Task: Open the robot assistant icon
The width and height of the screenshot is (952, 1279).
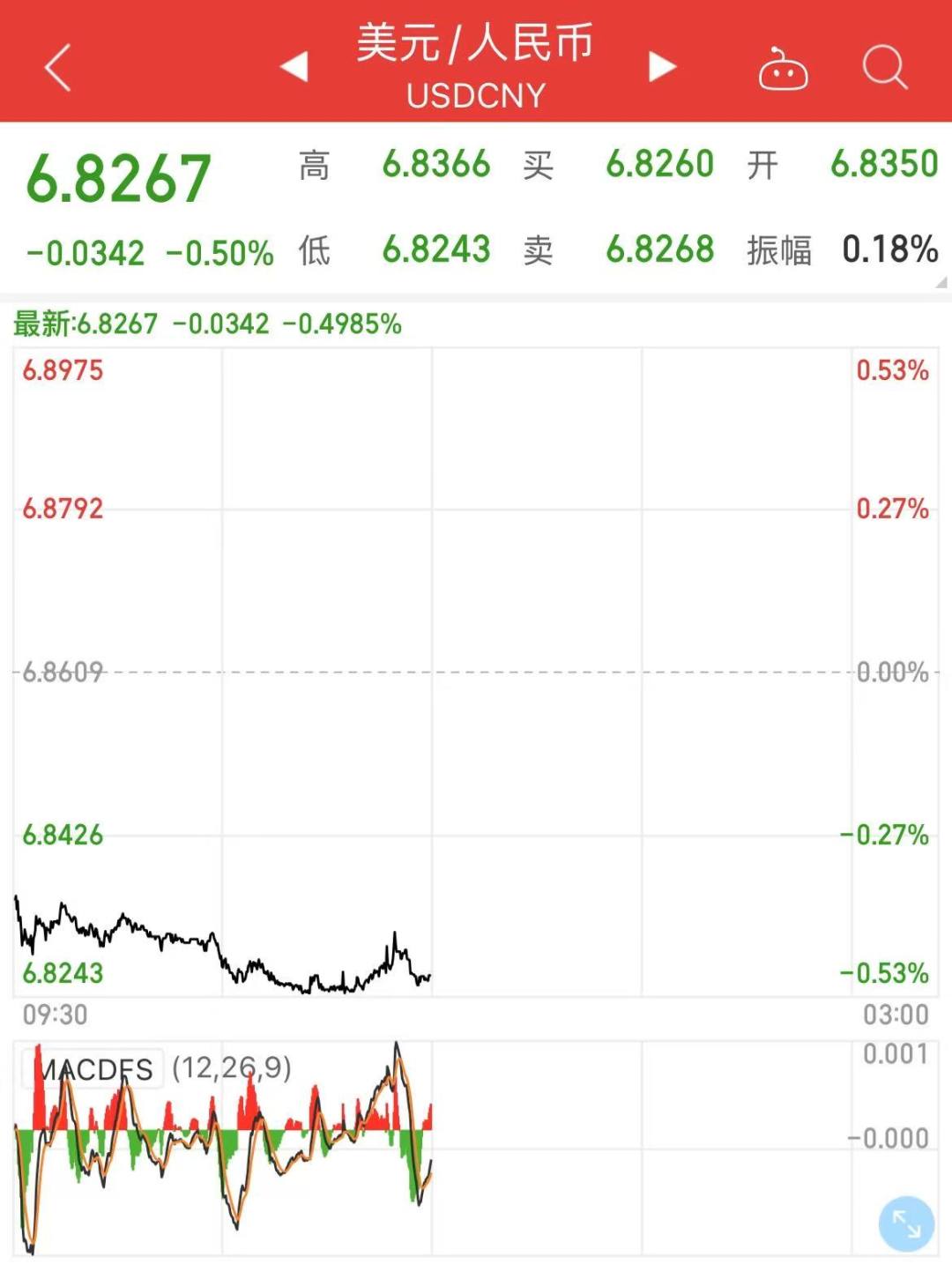Action: click(x=783, y=68)
